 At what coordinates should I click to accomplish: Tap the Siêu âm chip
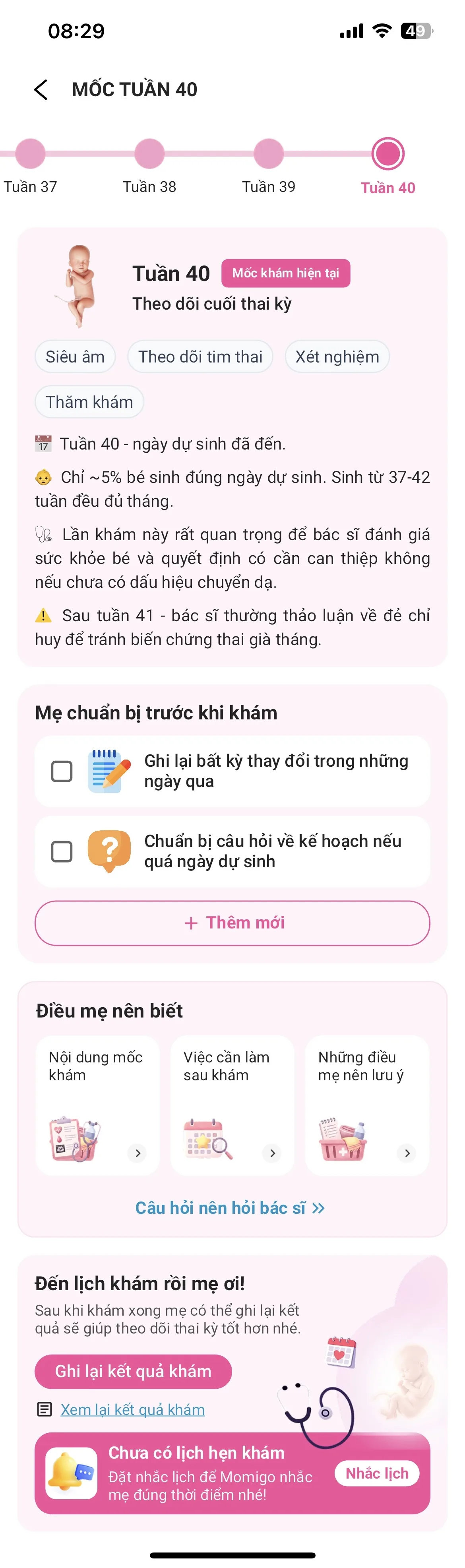point(75,357)
